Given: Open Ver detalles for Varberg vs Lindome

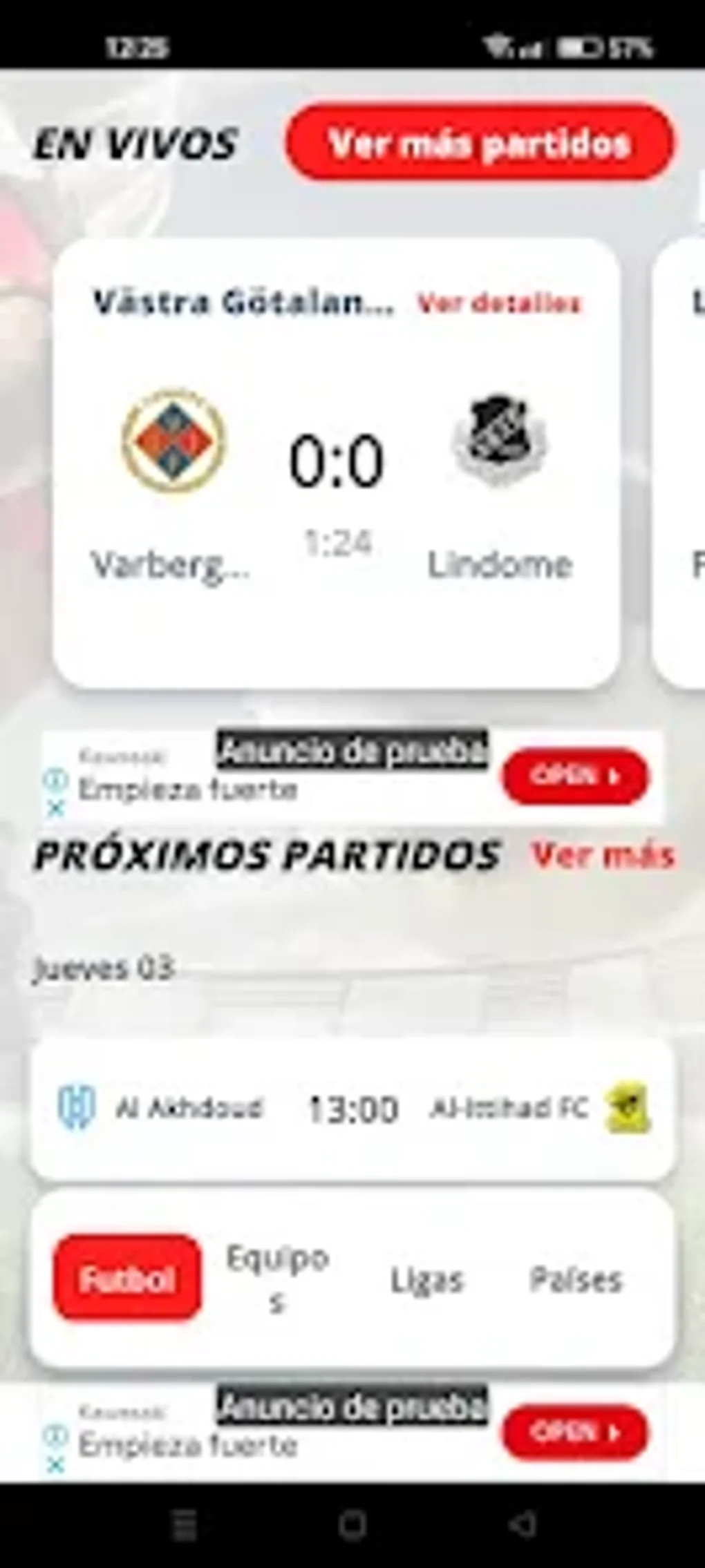Looking at the screenshot, I should [x=499, y=303].
